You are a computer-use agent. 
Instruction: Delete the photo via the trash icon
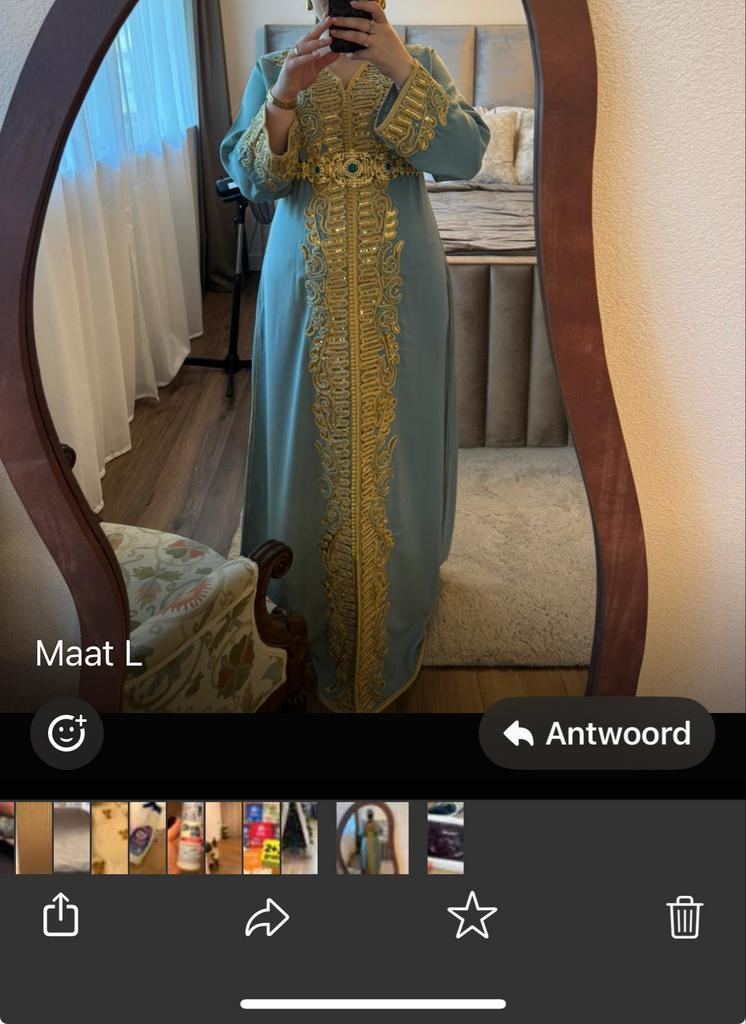click(x=687, y=915)
